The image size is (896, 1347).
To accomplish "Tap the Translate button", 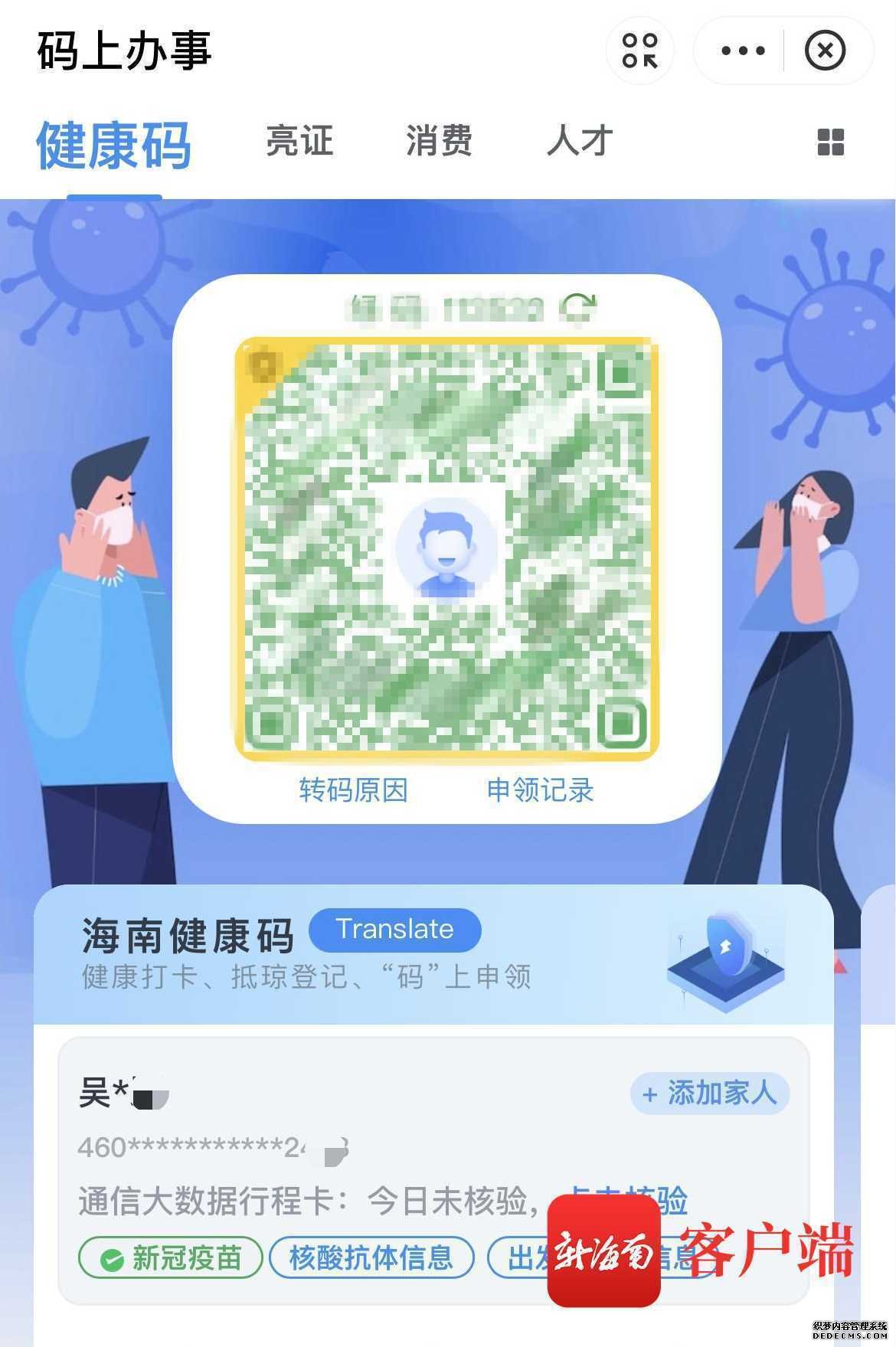I will (394, 929).
